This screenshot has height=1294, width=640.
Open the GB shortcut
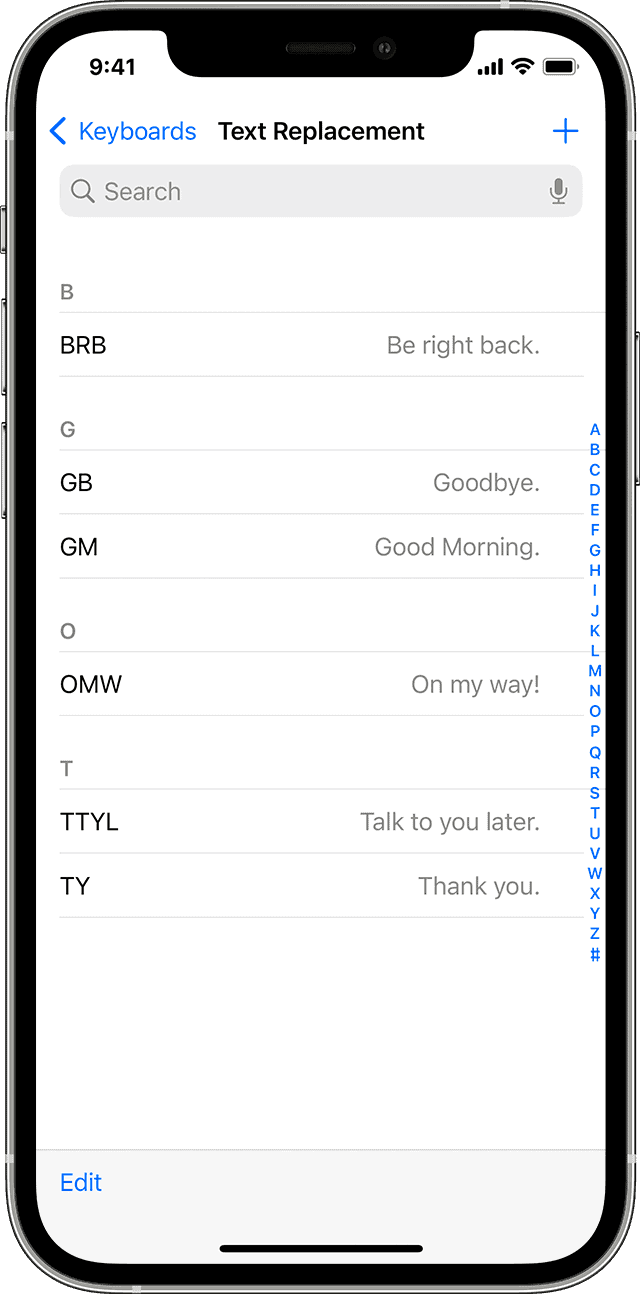[321, 483]
